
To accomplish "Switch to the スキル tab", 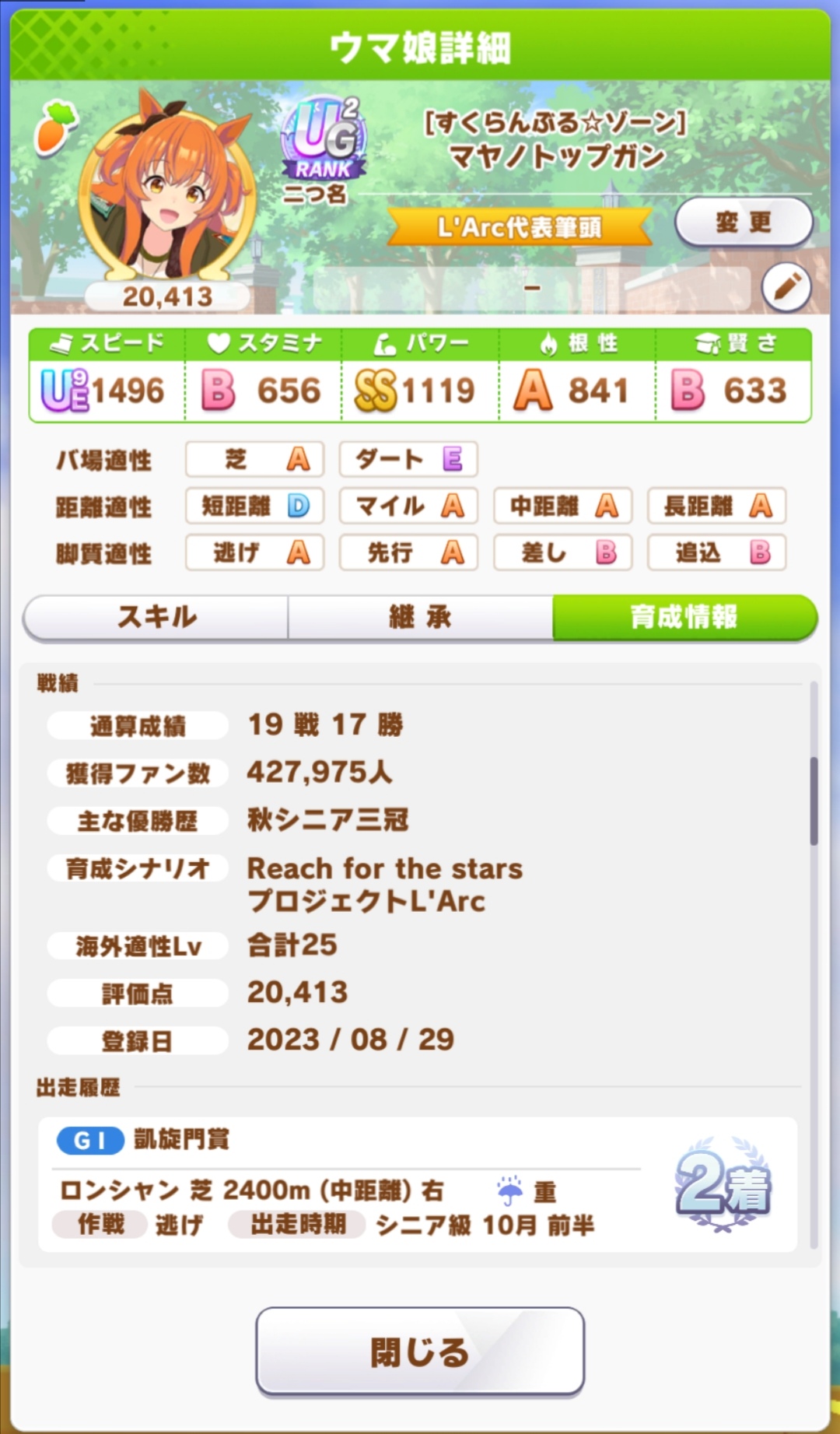I will 156,618.
